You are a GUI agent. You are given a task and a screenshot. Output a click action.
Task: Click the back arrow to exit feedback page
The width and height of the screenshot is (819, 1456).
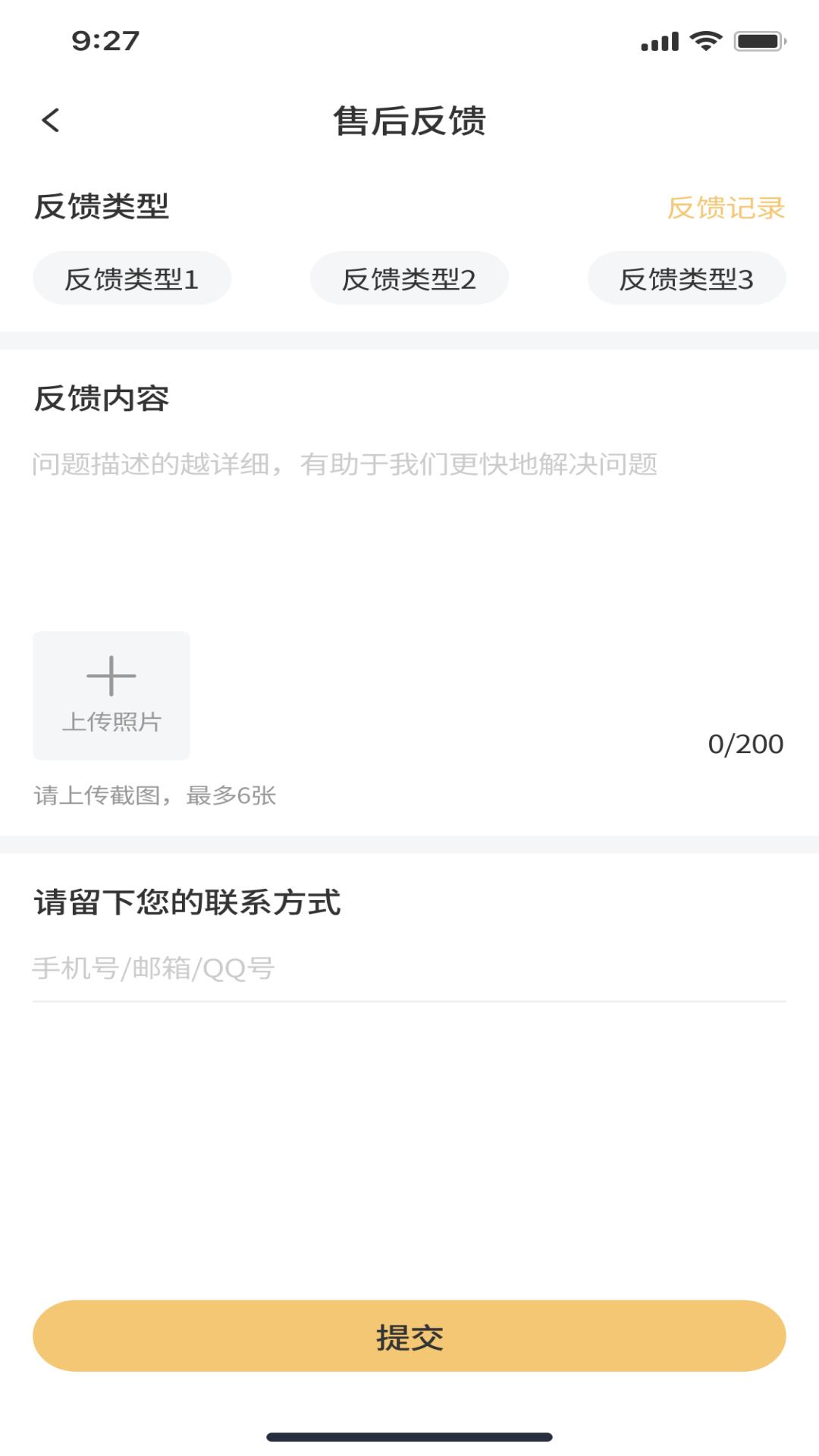click(x=51, y=120)
